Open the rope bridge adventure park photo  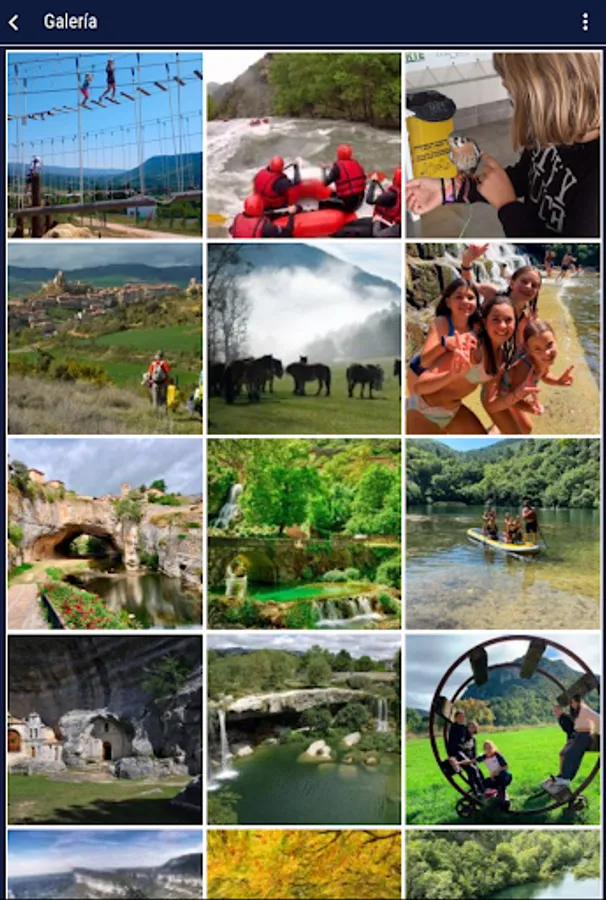click(x=105, y=145)
